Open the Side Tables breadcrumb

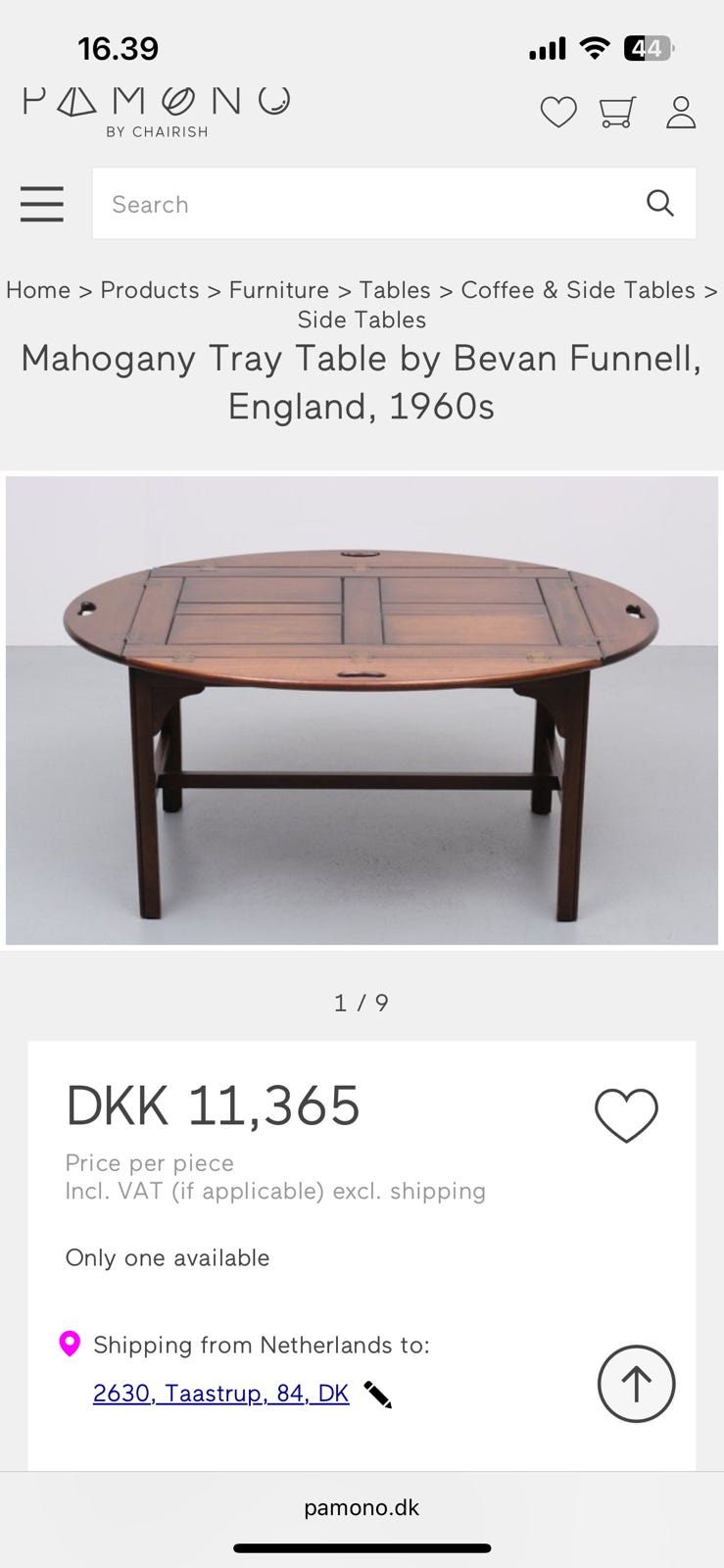click(x=362, y=319)
